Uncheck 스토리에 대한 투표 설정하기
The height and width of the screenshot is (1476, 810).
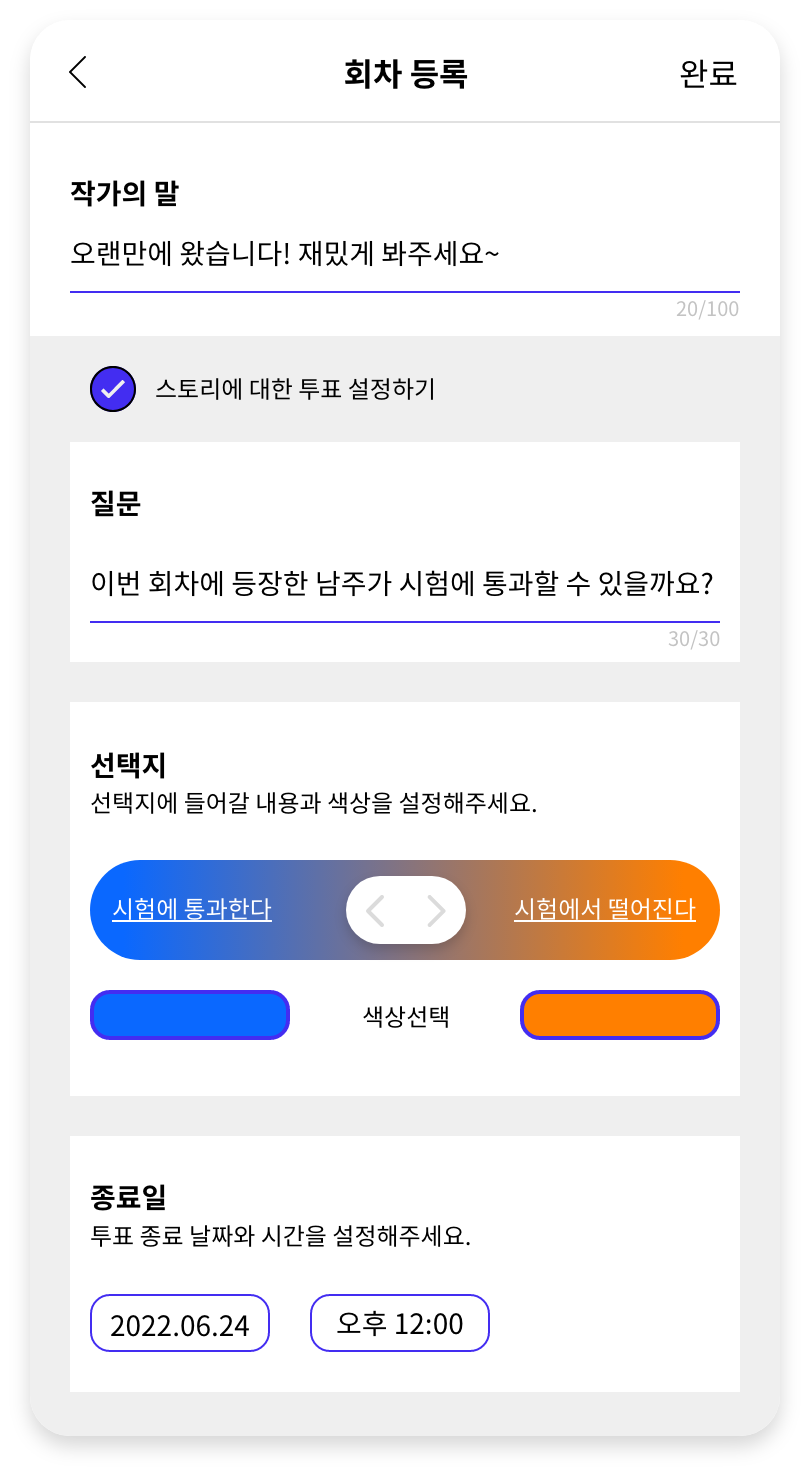113,389
